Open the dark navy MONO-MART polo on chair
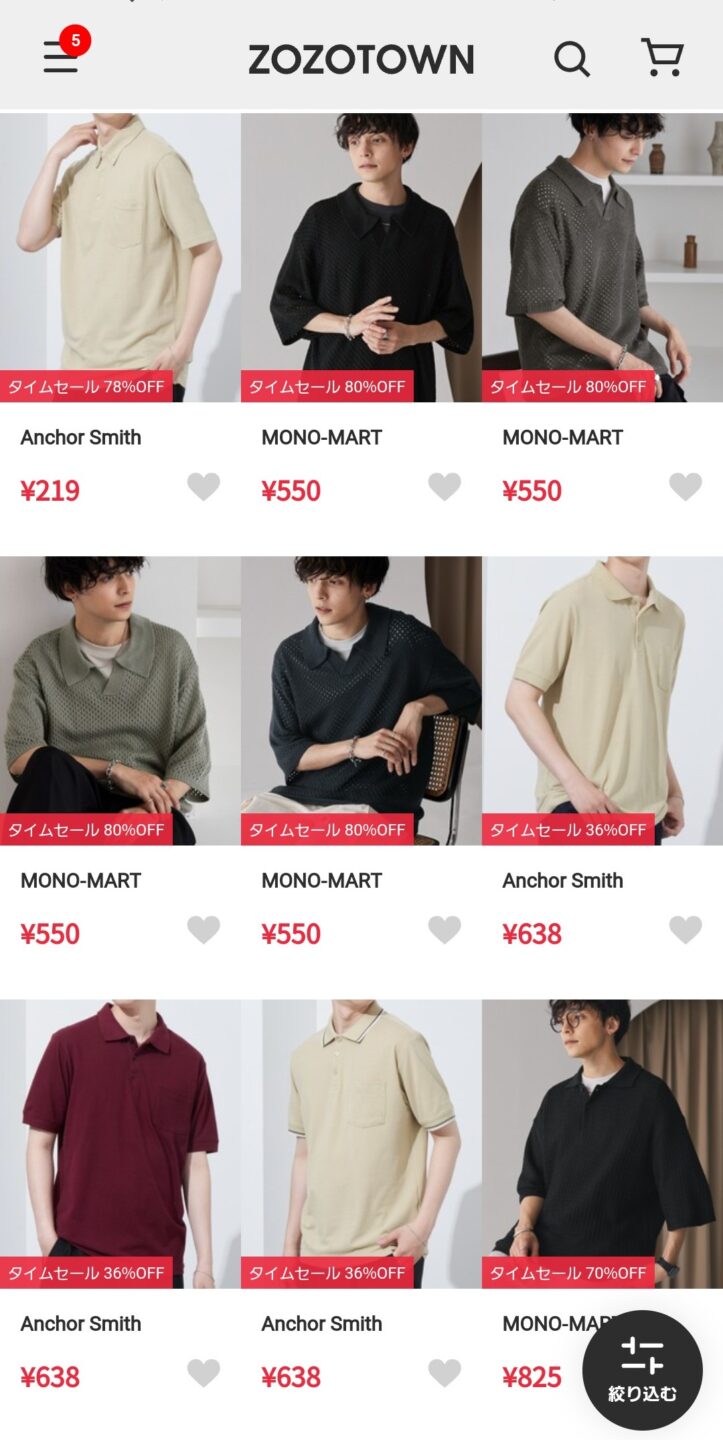Image resolution: width=723 pixels, height=1440 pixels. coord(361,700)
